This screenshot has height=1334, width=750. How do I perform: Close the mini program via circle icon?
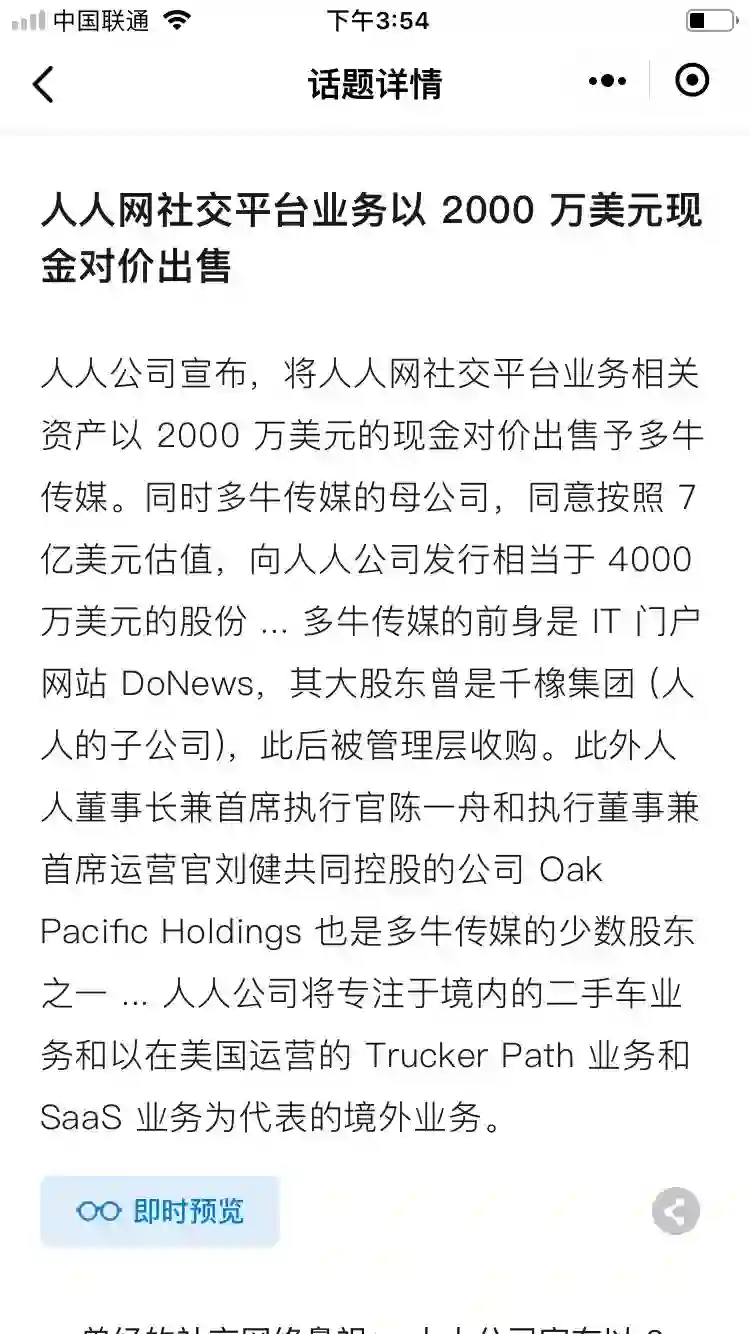(692, 80)
